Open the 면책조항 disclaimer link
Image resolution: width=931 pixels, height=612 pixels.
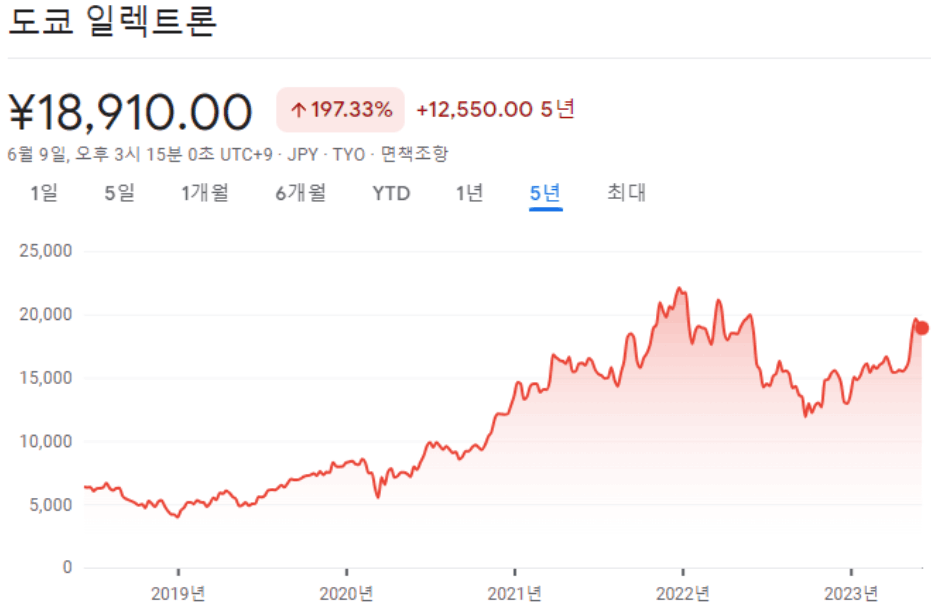pos(415,154)
